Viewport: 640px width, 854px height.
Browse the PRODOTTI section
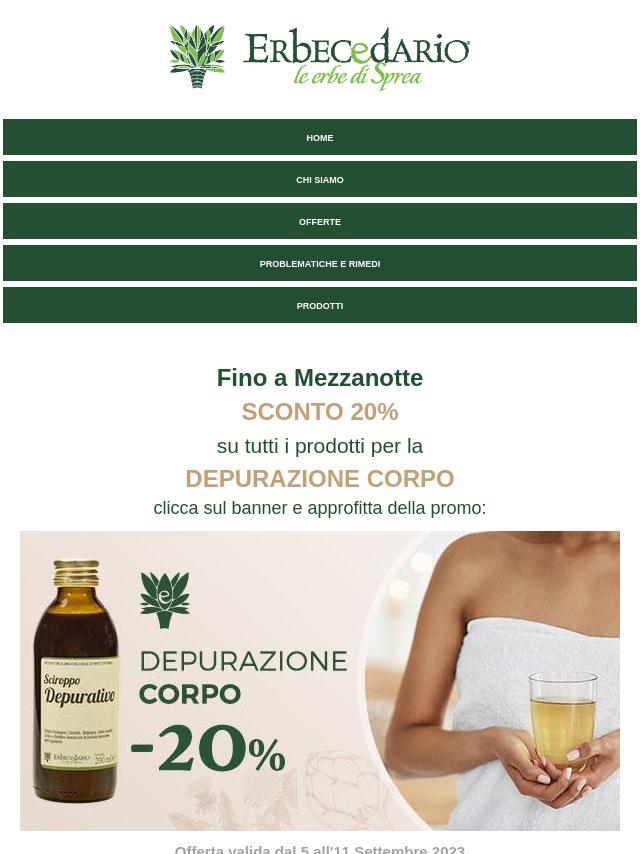tap(320, 306)
